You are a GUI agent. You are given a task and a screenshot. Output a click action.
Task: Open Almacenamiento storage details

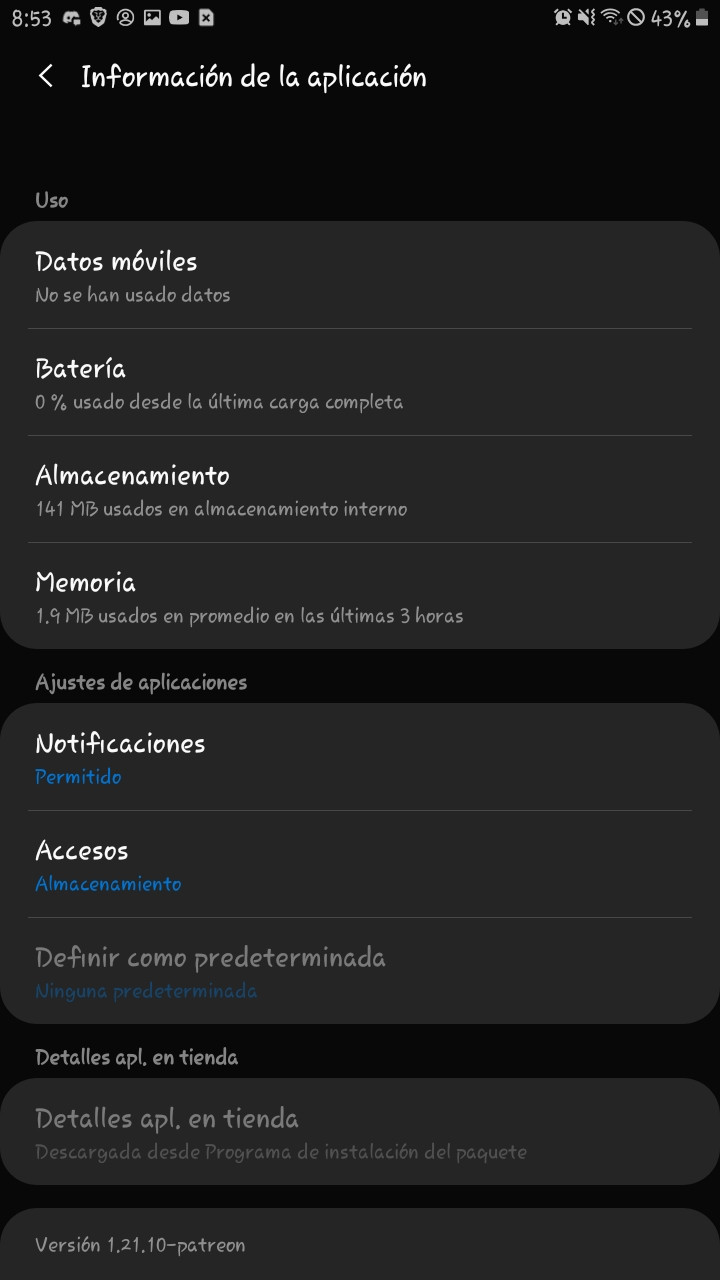(x=360, y=489)
